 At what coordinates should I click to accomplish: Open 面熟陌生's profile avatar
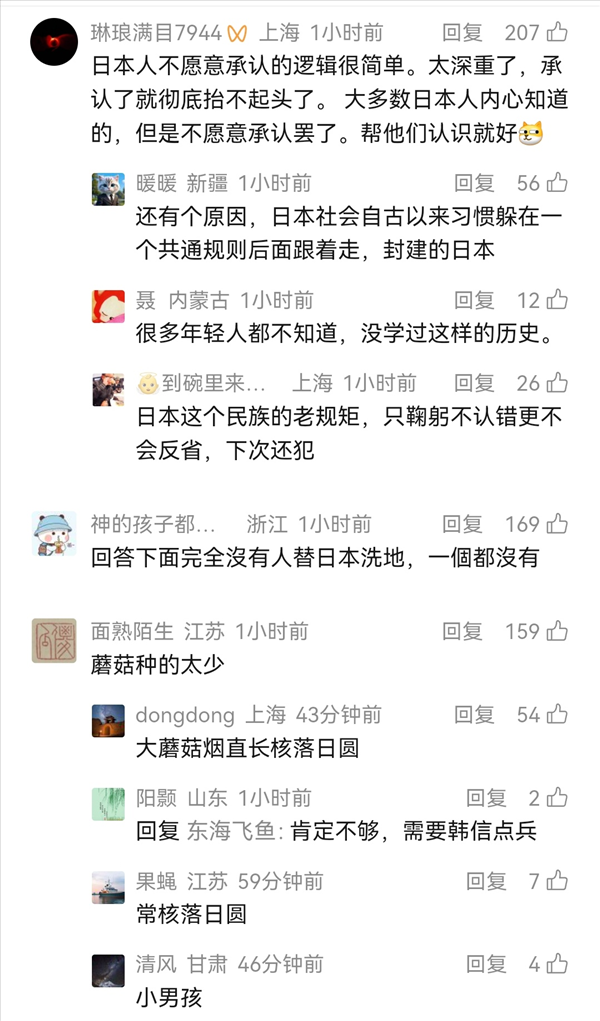[x=54, y=640]
